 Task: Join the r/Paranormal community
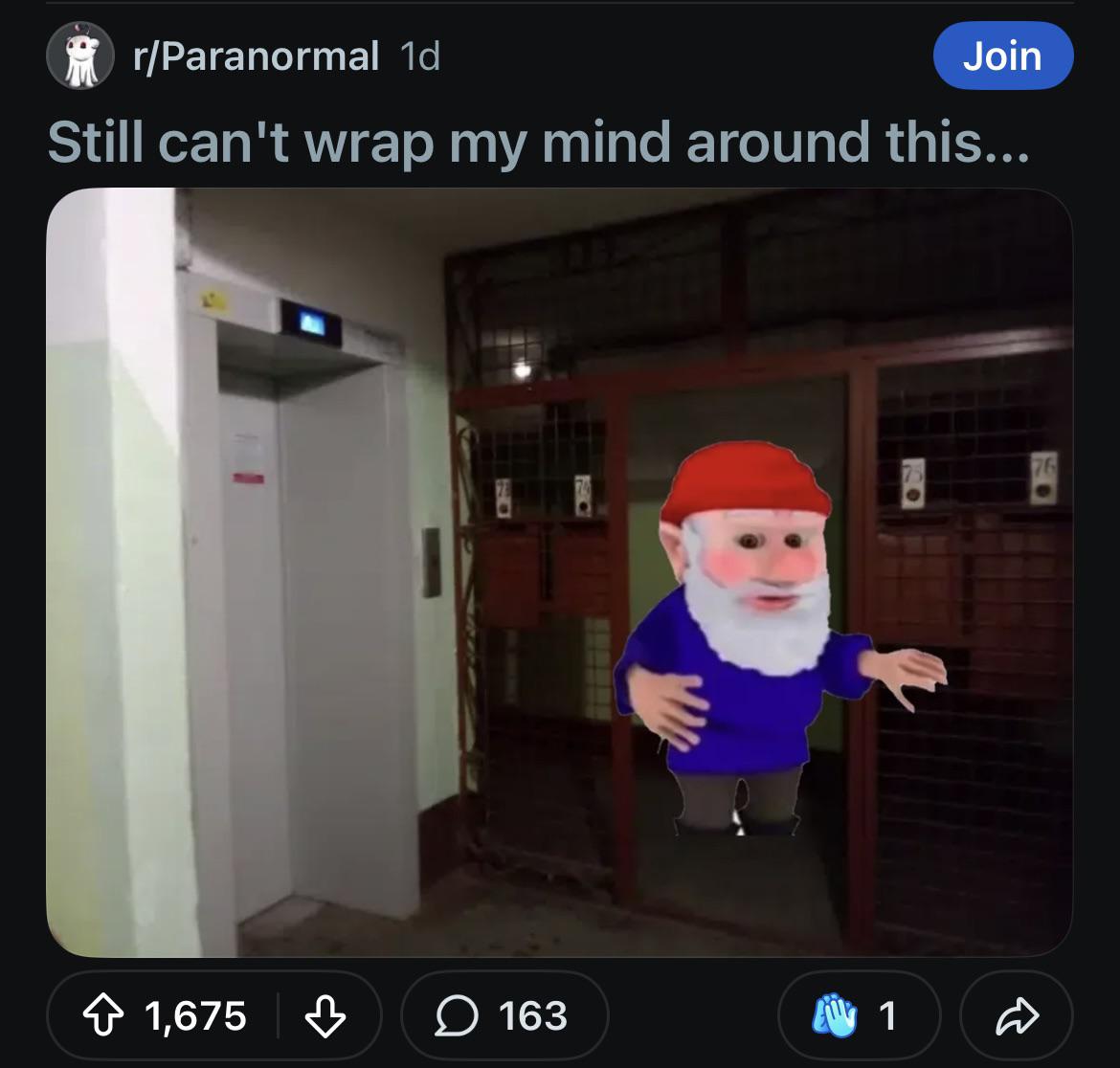(1002, 56)
